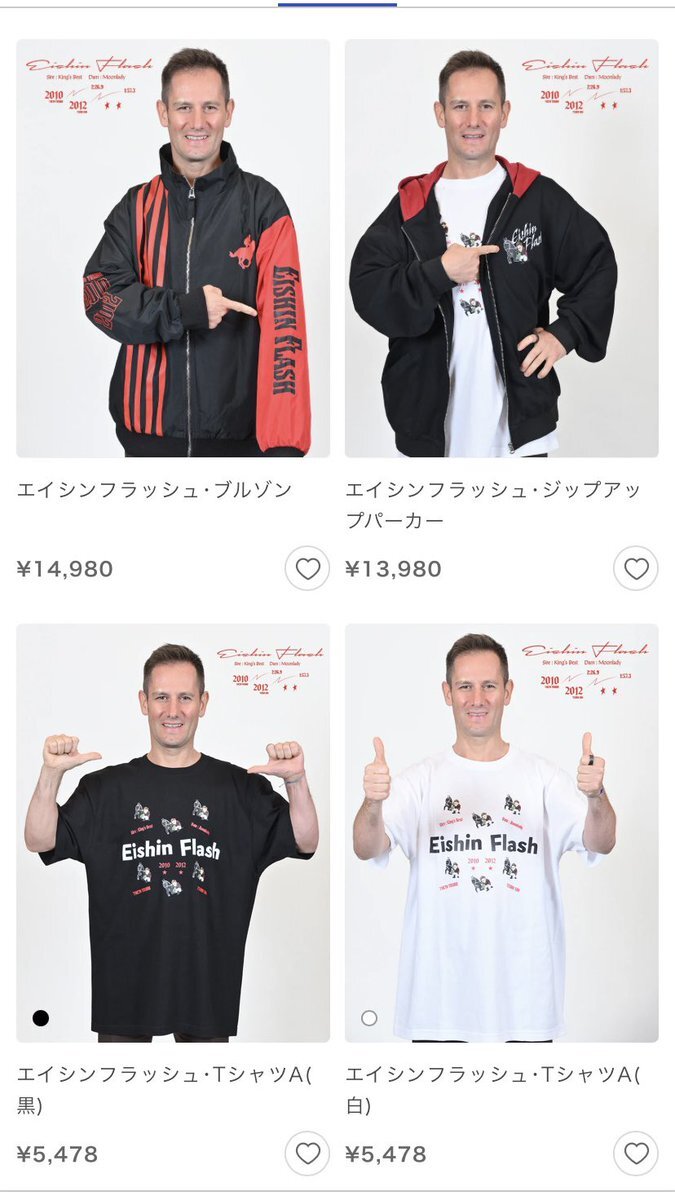Open the エイシンフラッシュ・TシャツA(黒) product image
Viewport: 675px width, 1200px height.
pyautogui.click(x=173, y=832)
